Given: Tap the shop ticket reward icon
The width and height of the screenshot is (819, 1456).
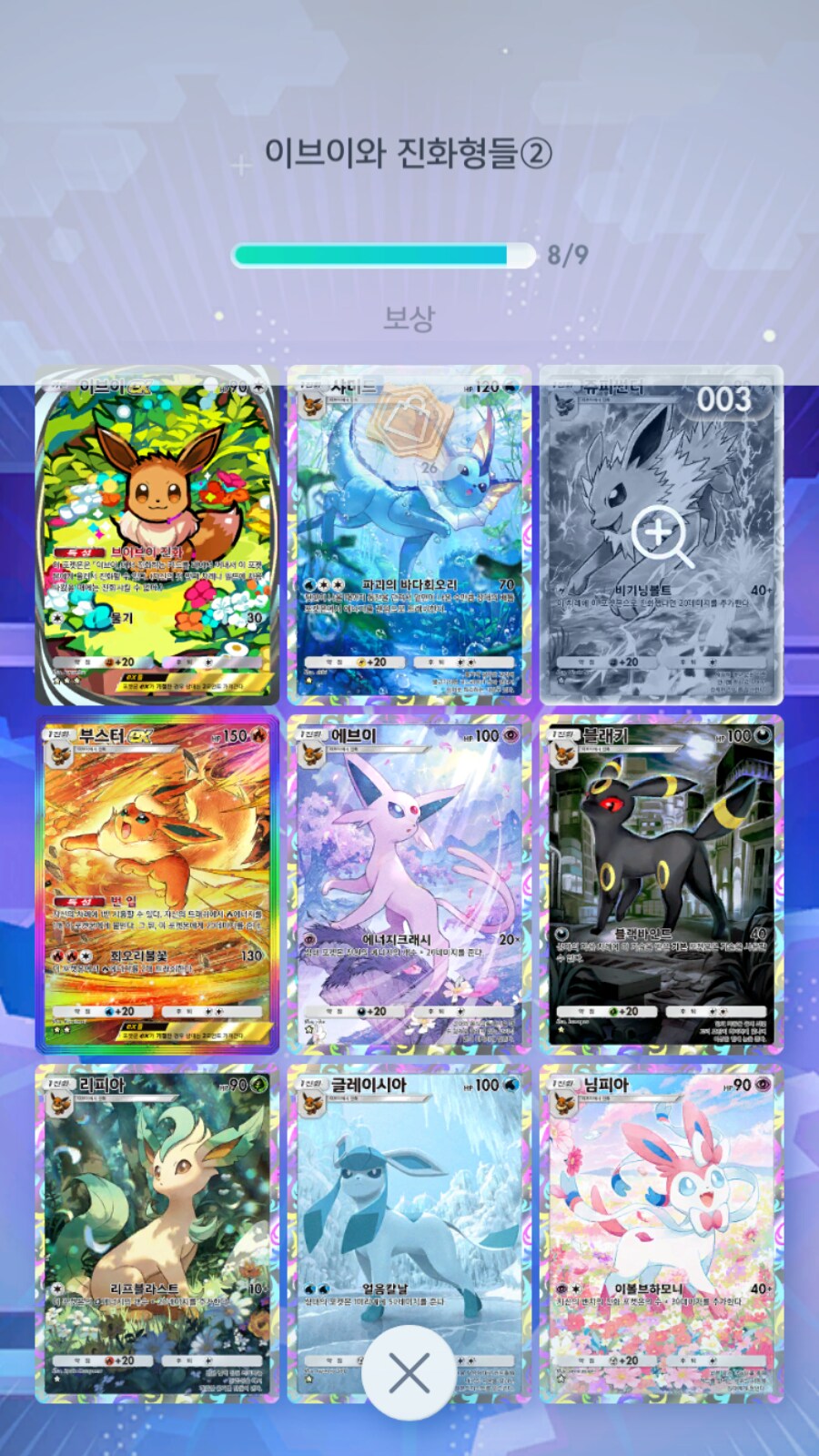Looking at the screenshot, I should coord(409,420).
